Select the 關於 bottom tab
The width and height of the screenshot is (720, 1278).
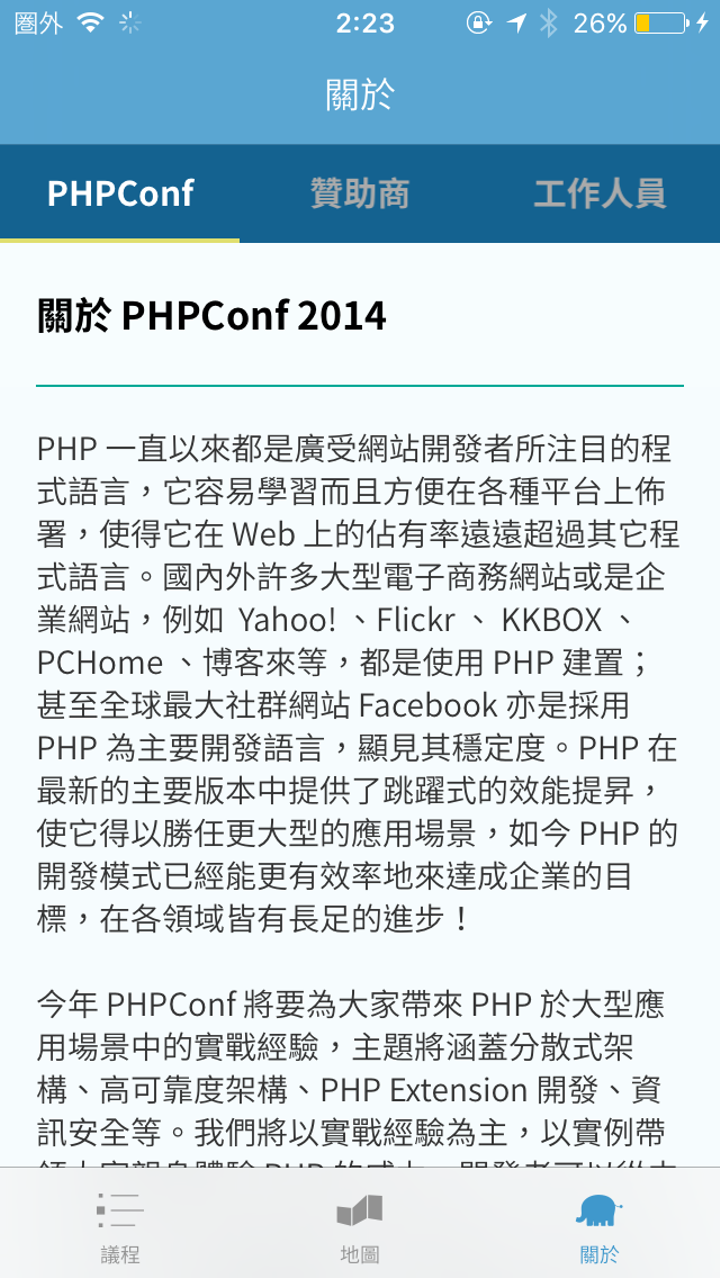pyautogui.click(x=599, y=1226)
